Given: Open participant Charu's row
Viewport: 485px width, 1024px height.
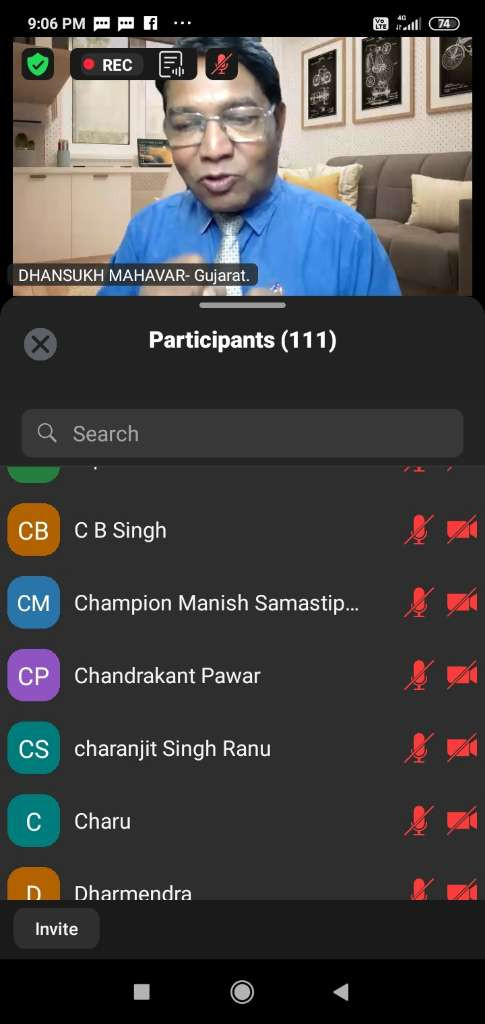Looking at the screenshot, I should pyautogui.click(x=242, y=821).
